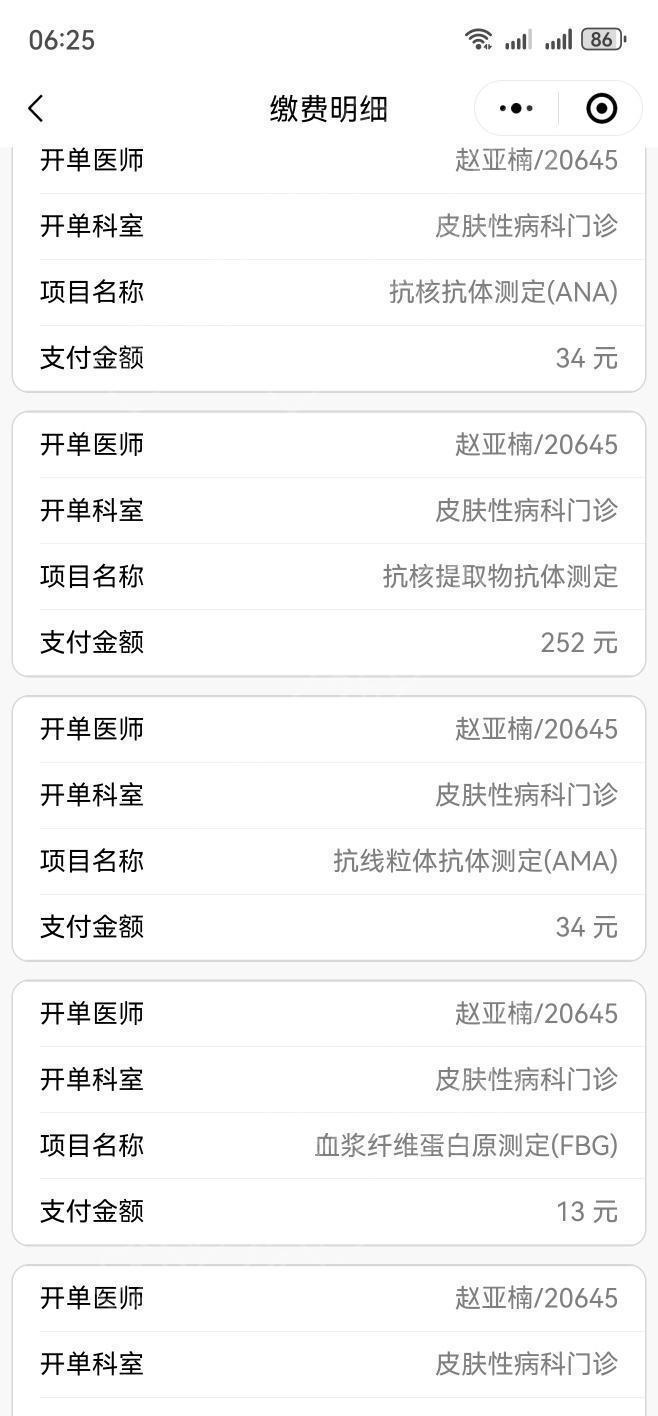
Task: Go back from the 缴费明细 page
Action: [x=36, y=108]
